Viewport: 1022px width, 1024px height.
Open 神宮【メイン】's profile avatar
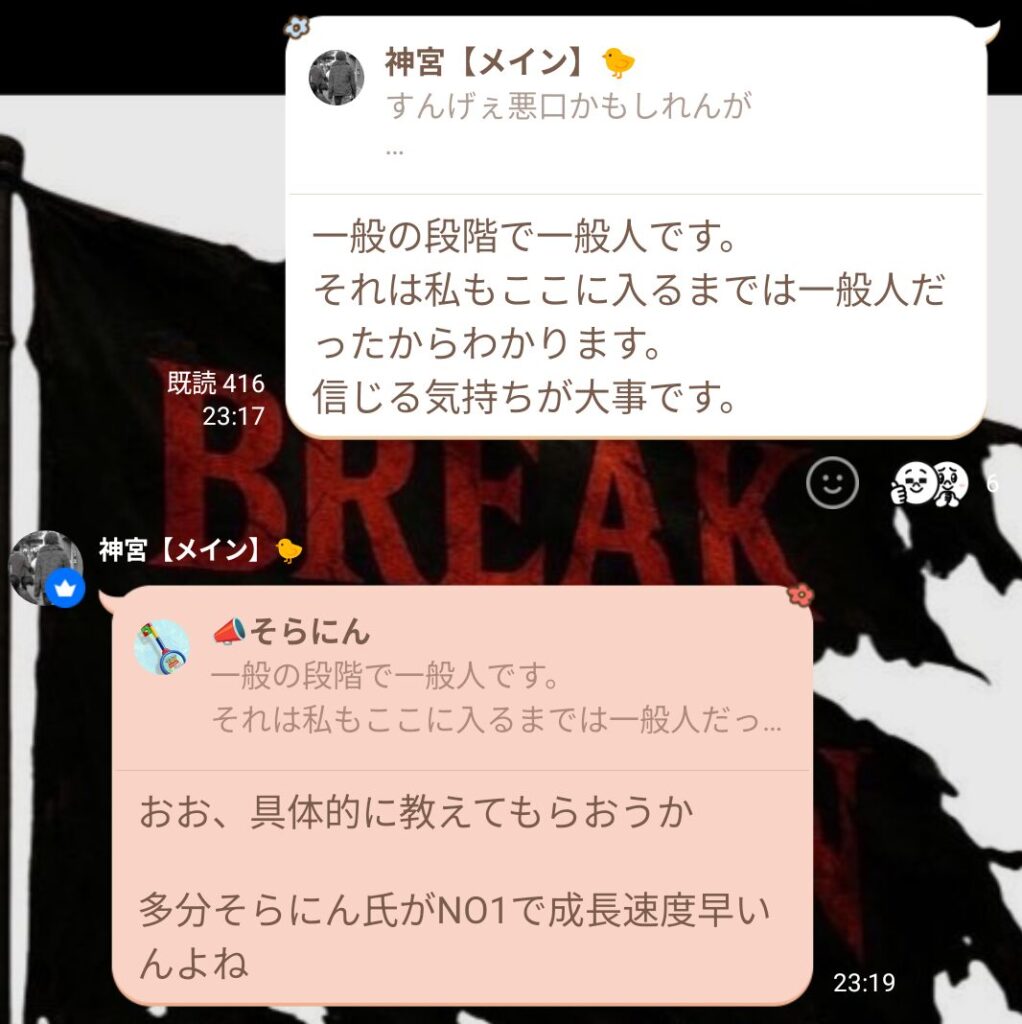[x=45, y=567]
